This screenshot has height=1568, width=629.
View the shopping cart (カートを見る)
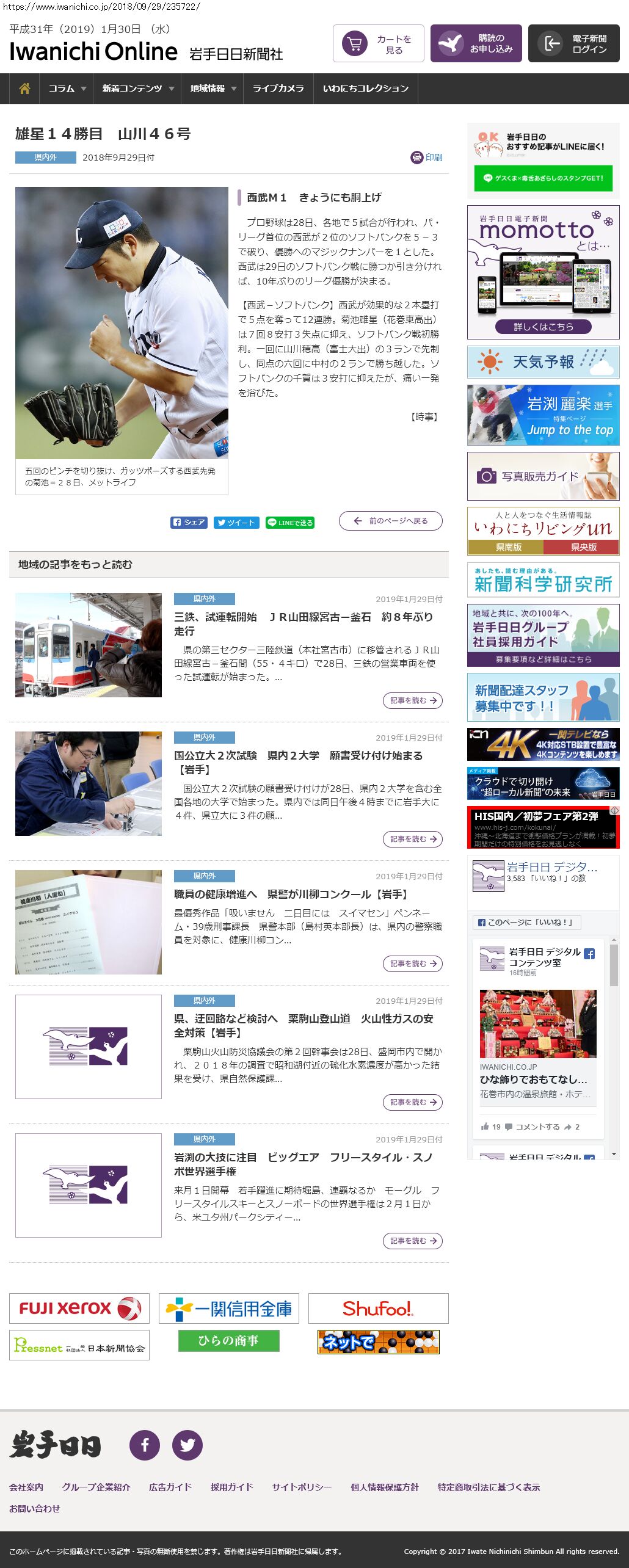(x=378, y=44)
